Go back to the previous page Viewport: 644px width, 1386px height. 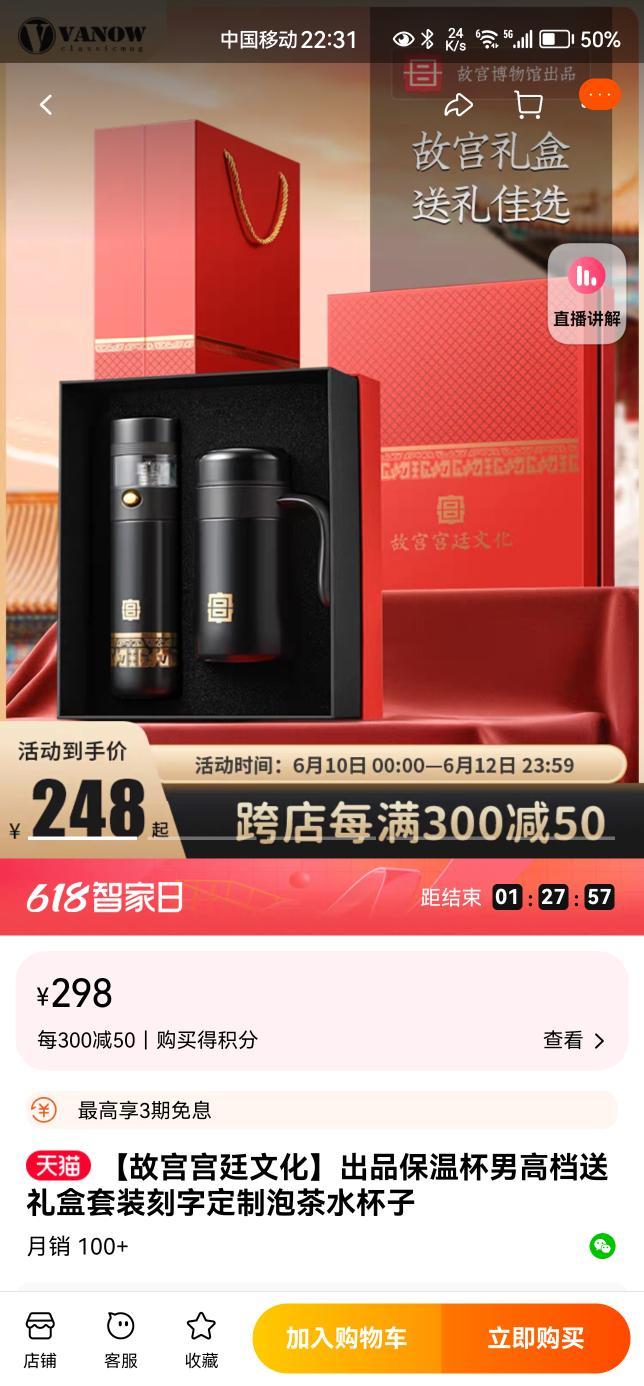[45, 105]
